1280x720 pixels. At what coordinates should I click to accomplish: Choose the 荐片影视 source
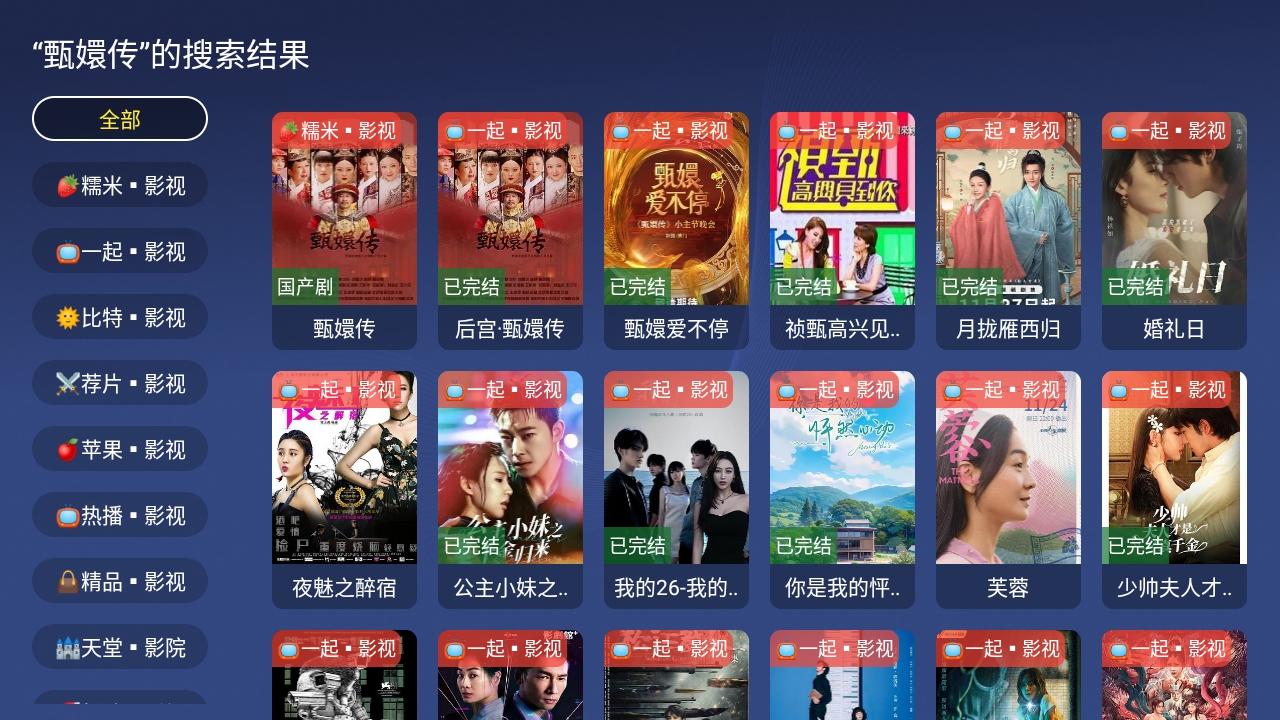pyautogui.click(x=120, y=383)
